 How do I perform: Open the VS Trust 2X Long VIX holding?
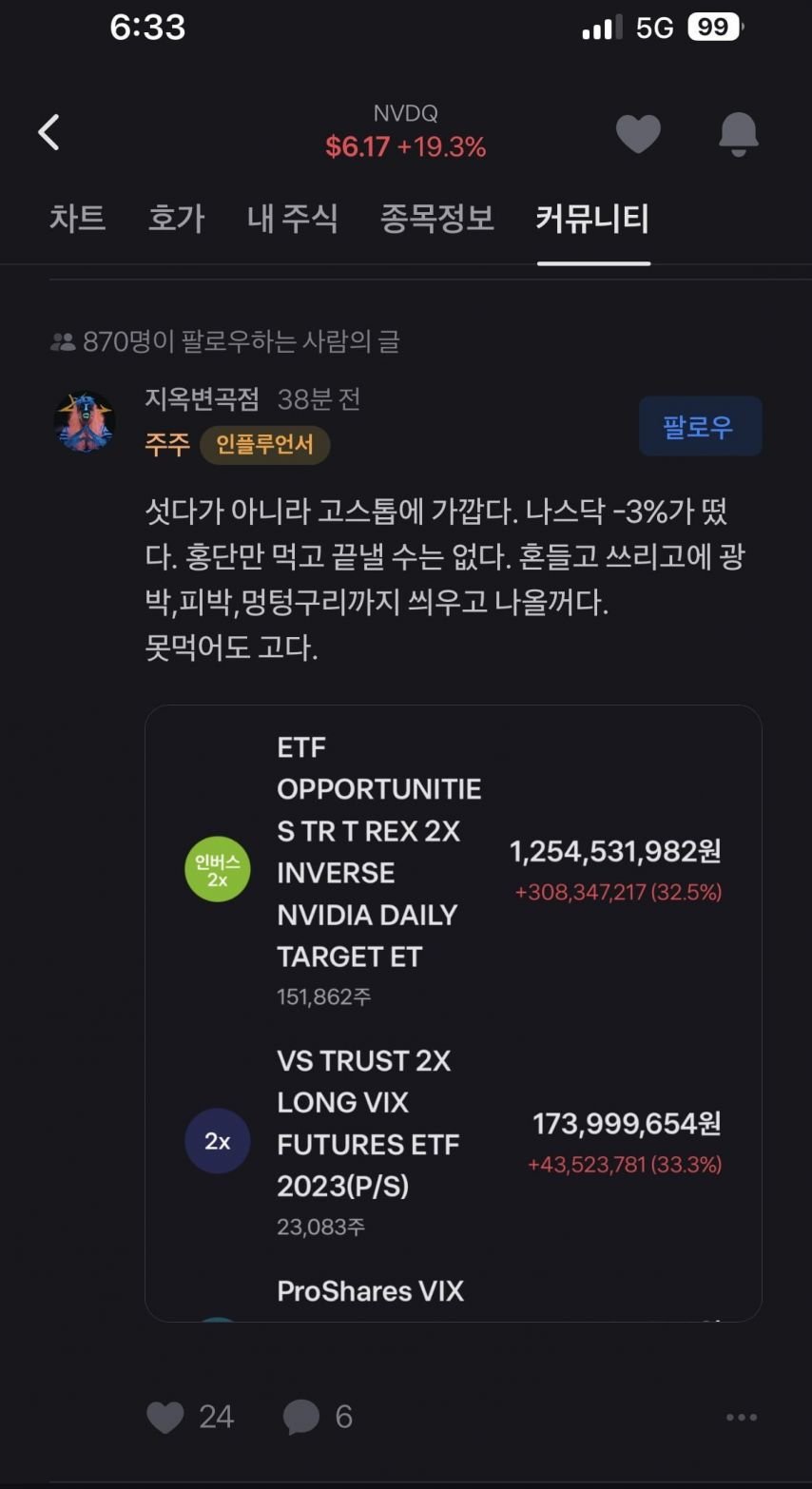[453, 1141]
